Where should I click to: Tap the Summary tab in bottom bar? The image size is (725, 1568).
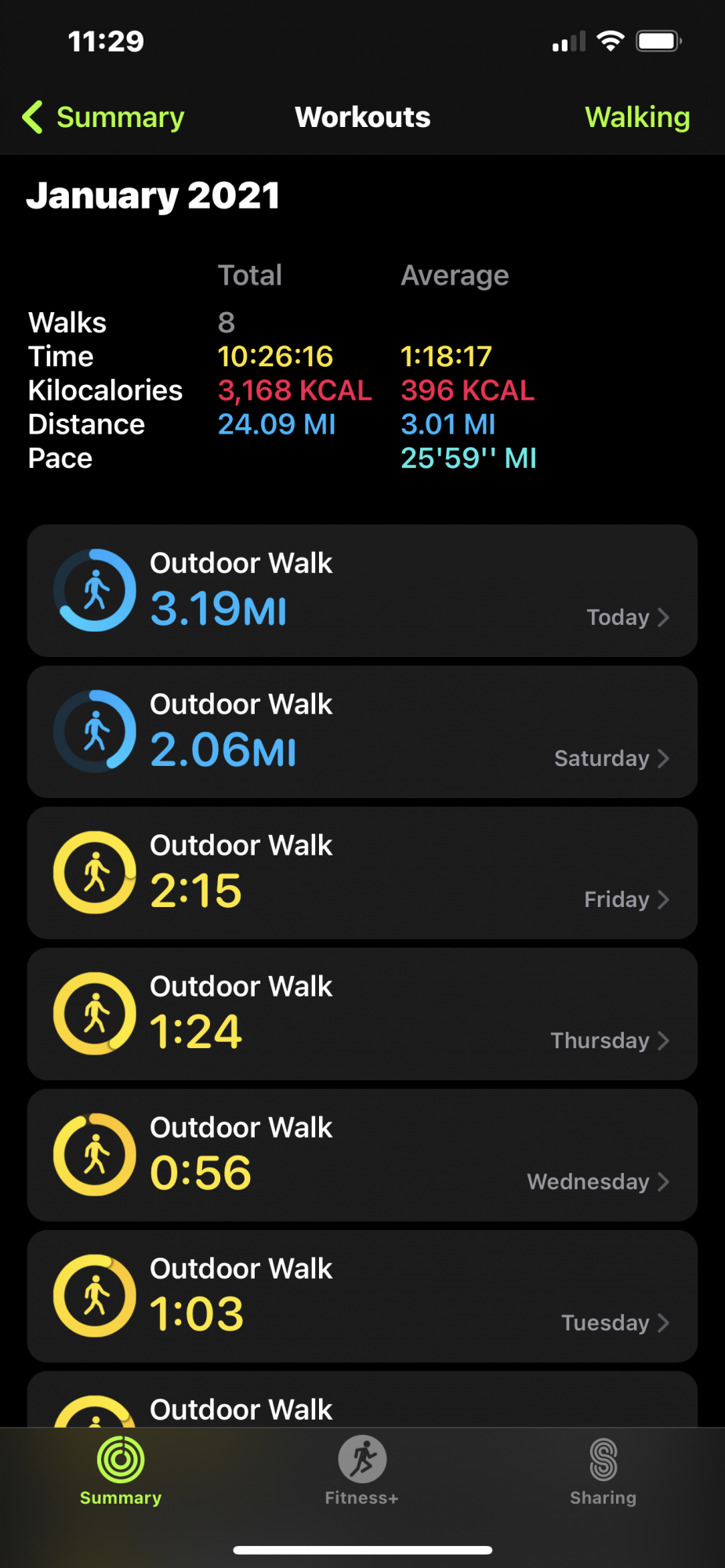(121, 1471)
